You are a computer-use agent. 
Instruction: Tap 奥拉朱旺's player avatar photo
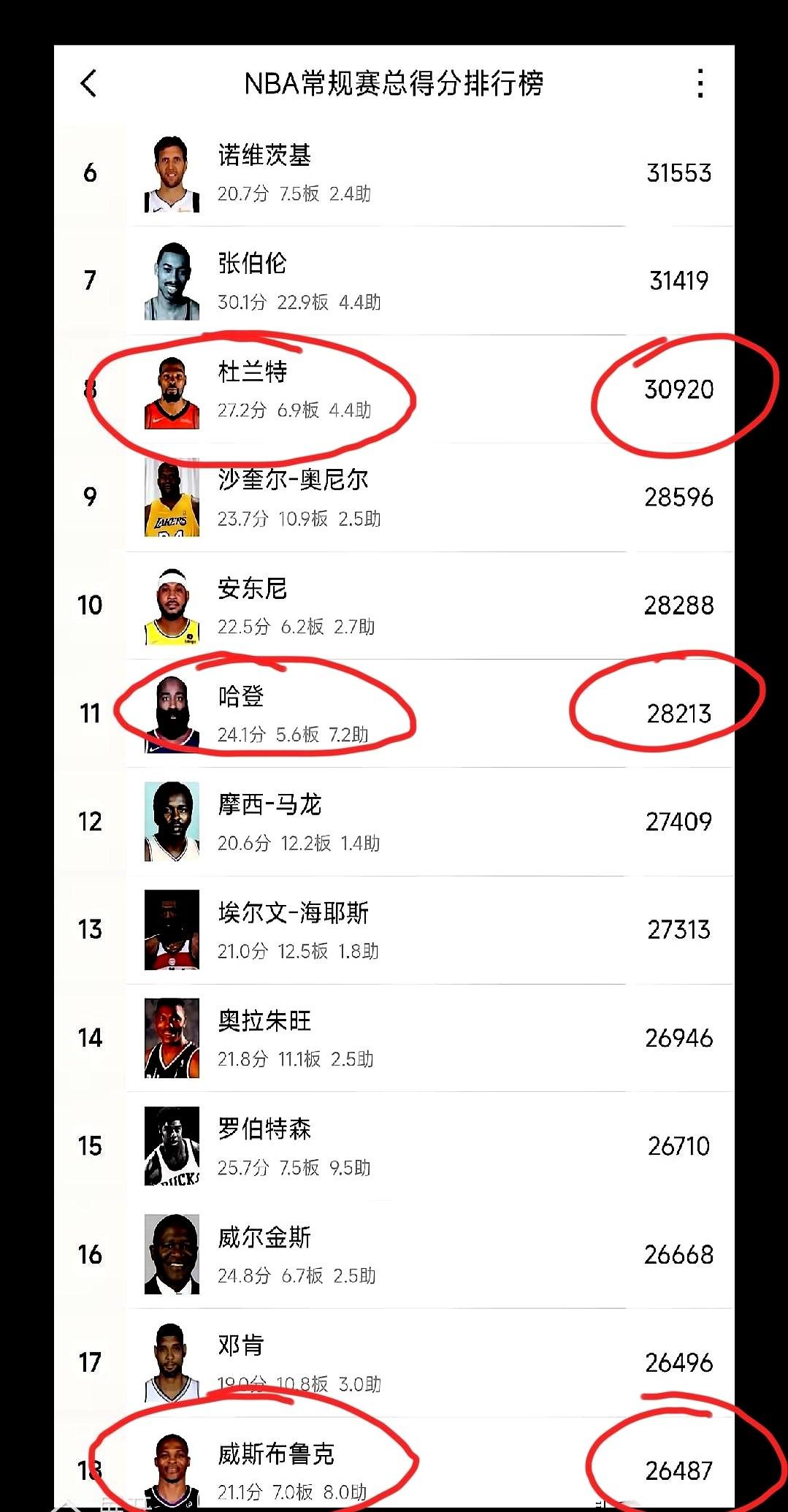click(172, 1037)
